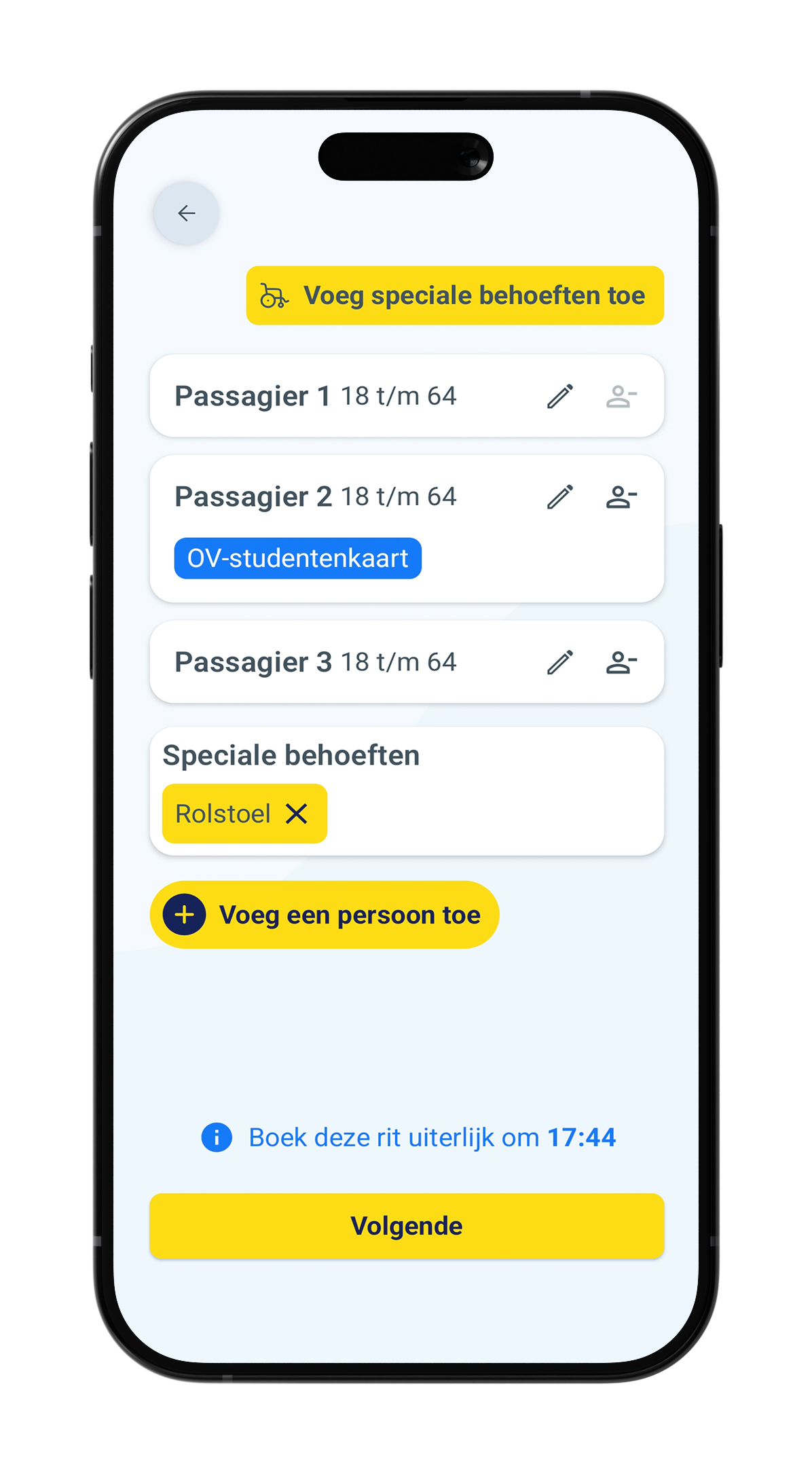The height and width of the screenshot is (1473, 812).
Task: Edit Passagier 1 details
Action: [560, 397]
